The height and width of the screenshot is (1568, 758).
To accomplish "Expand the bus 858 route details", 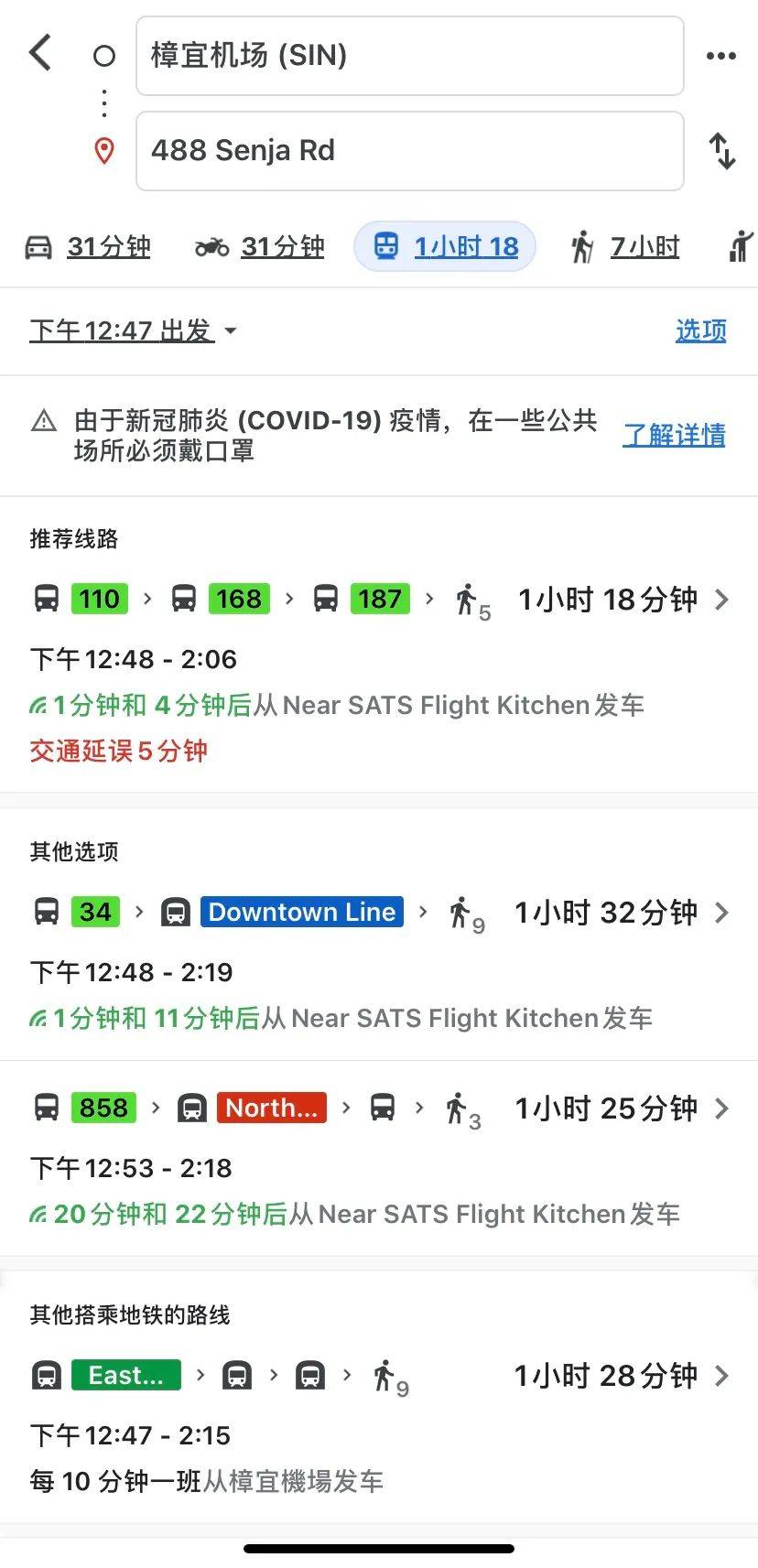I will (x=722, y=1108).
